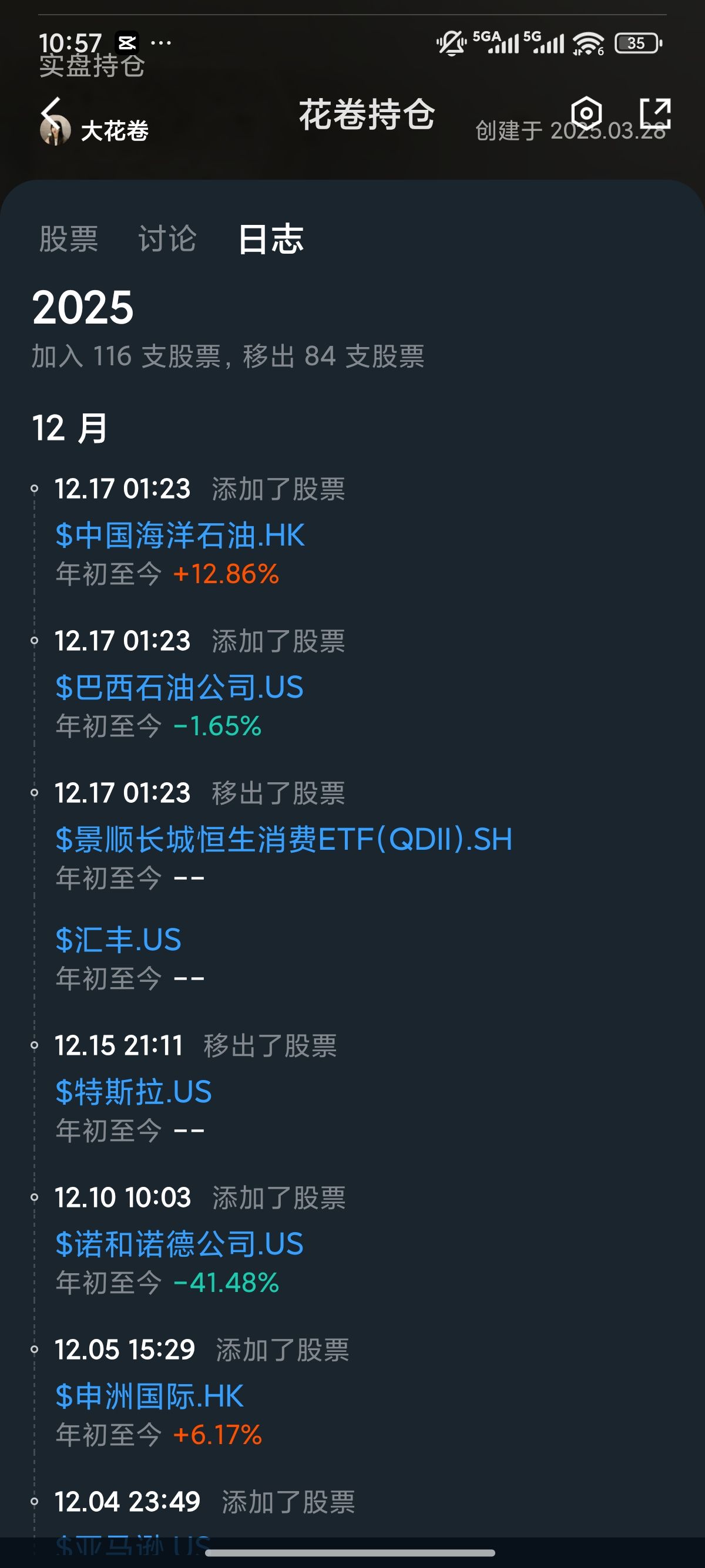Open the CapCut icon in the status bar
The width and height of the screenshot is (705, 1568).
127,41
